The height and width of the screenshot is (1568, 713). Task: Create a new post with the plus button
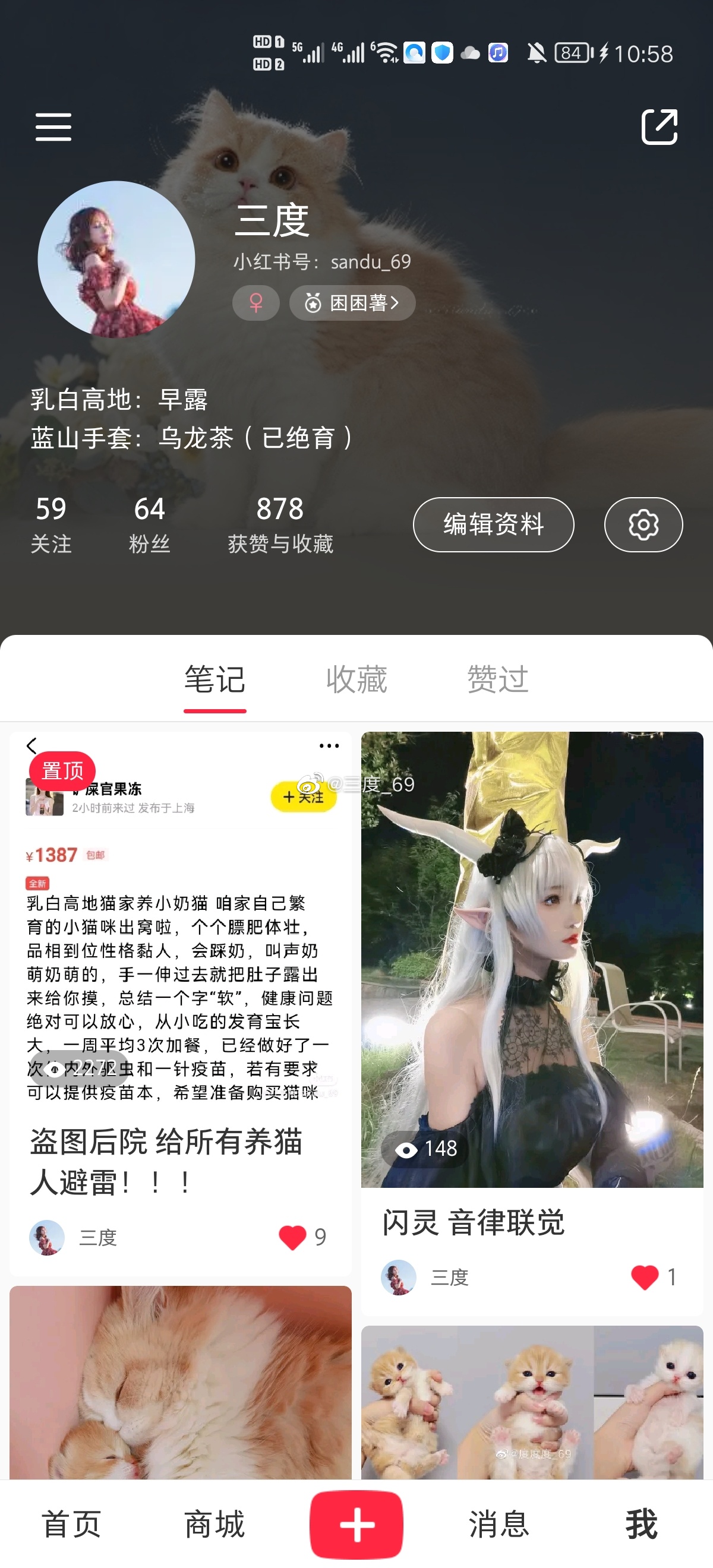[357, 1524]
